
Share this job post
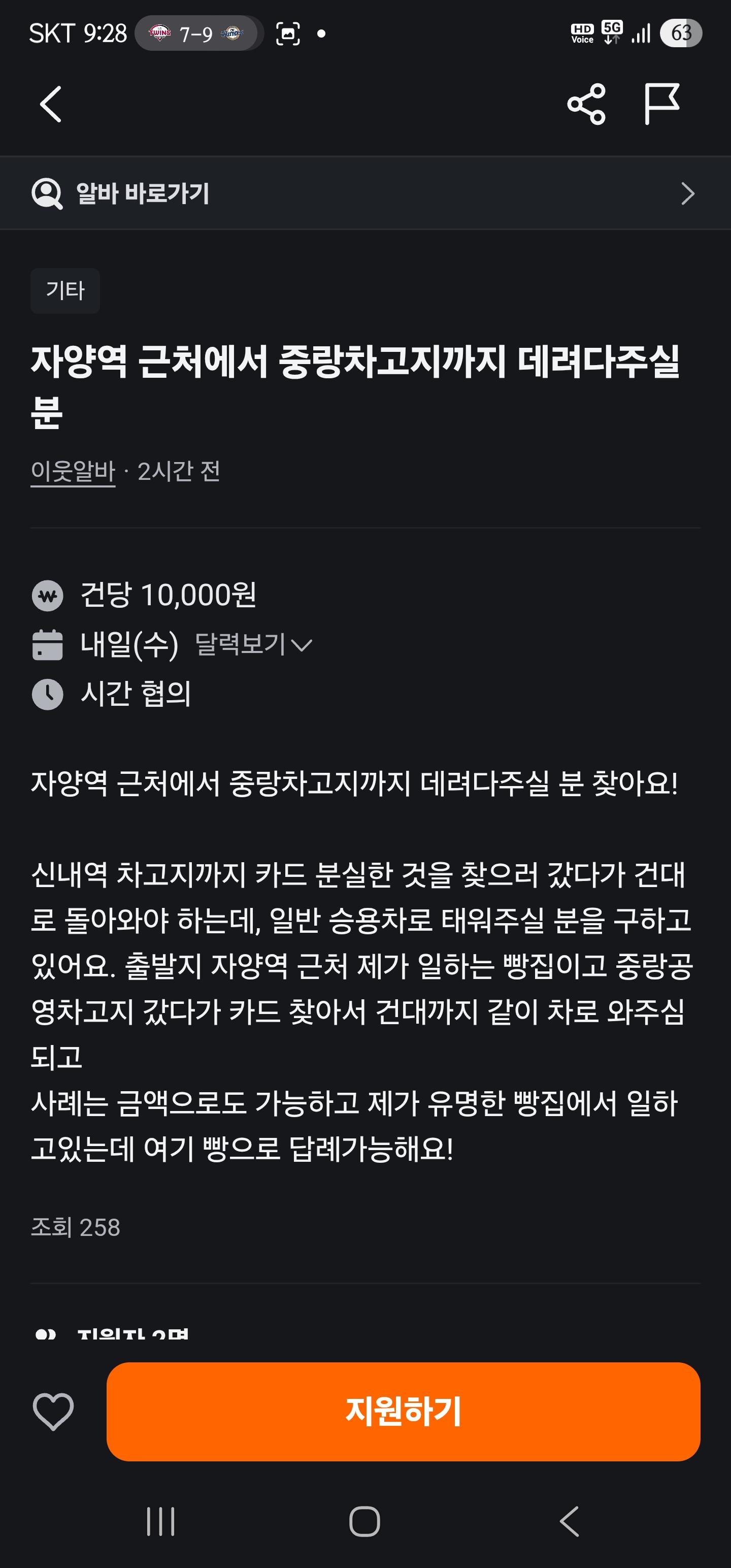coord(586,104)
